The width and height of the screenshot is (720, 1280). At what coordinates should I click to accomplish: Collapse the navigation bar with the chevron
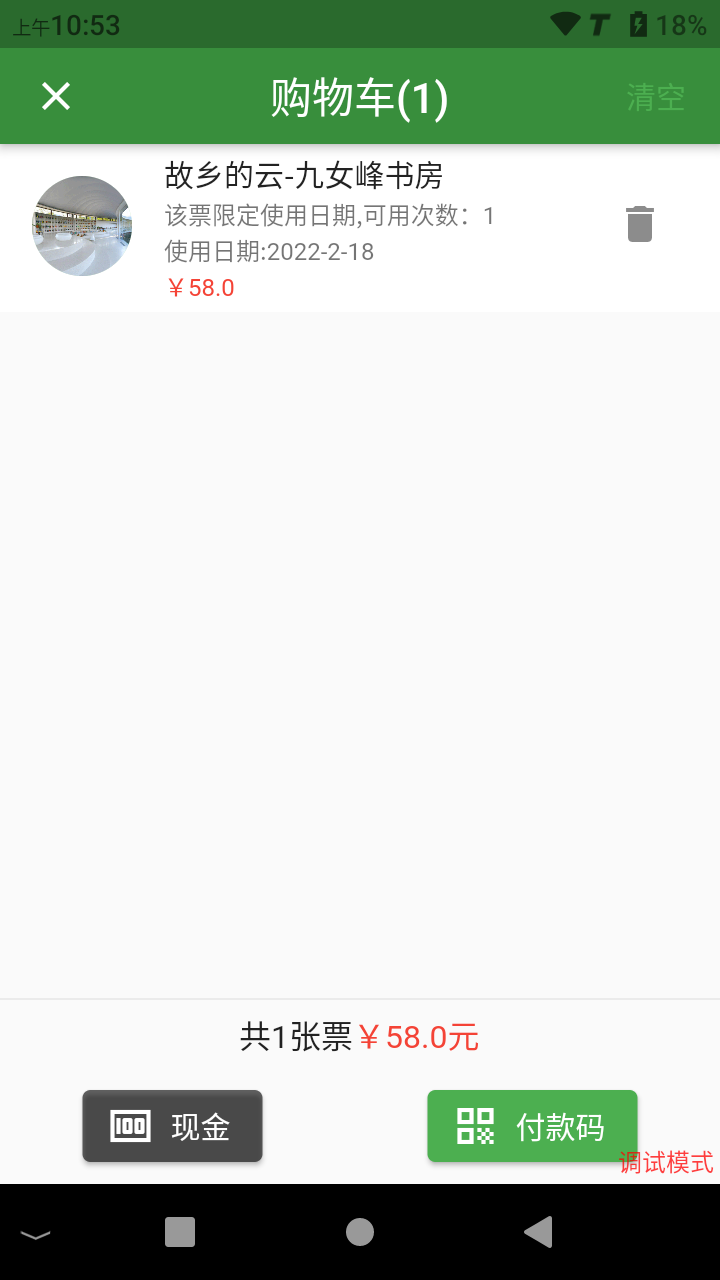[37, 1235]
